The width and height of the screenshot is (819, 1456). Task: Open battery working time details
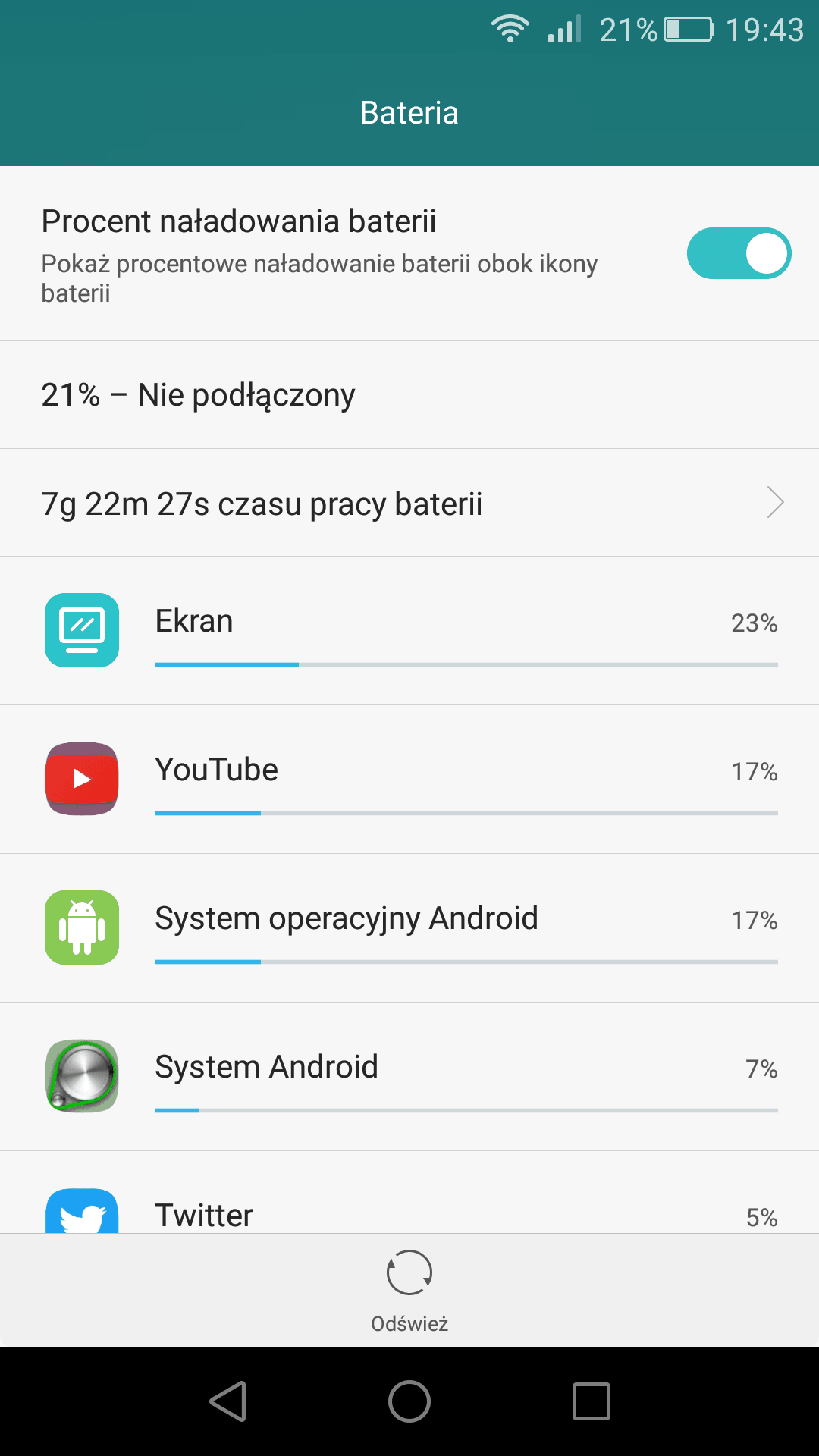pyautogui.click(x=409, y=503)
